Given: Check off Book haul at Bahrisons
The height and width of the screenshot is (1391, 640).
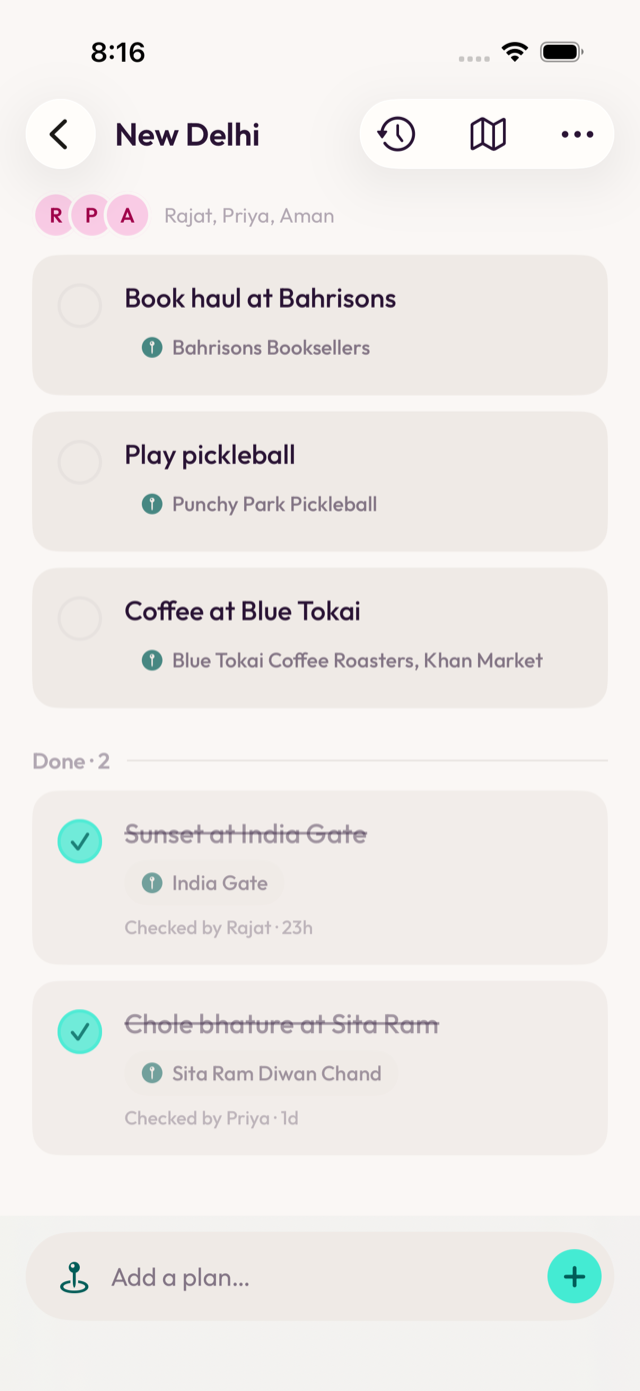Looking at the screenshot, I should point(80,305).
